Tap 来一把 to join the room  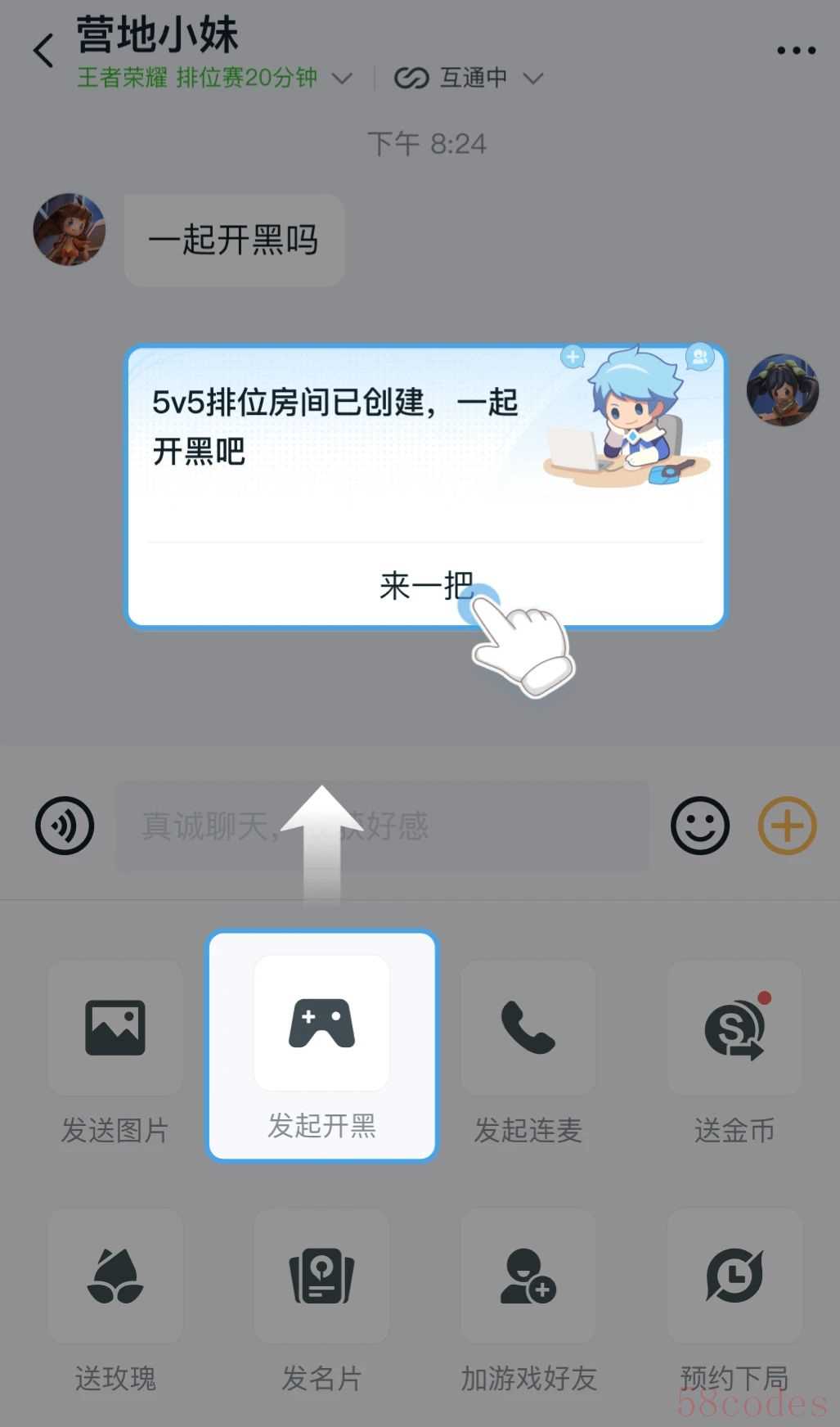426,586
